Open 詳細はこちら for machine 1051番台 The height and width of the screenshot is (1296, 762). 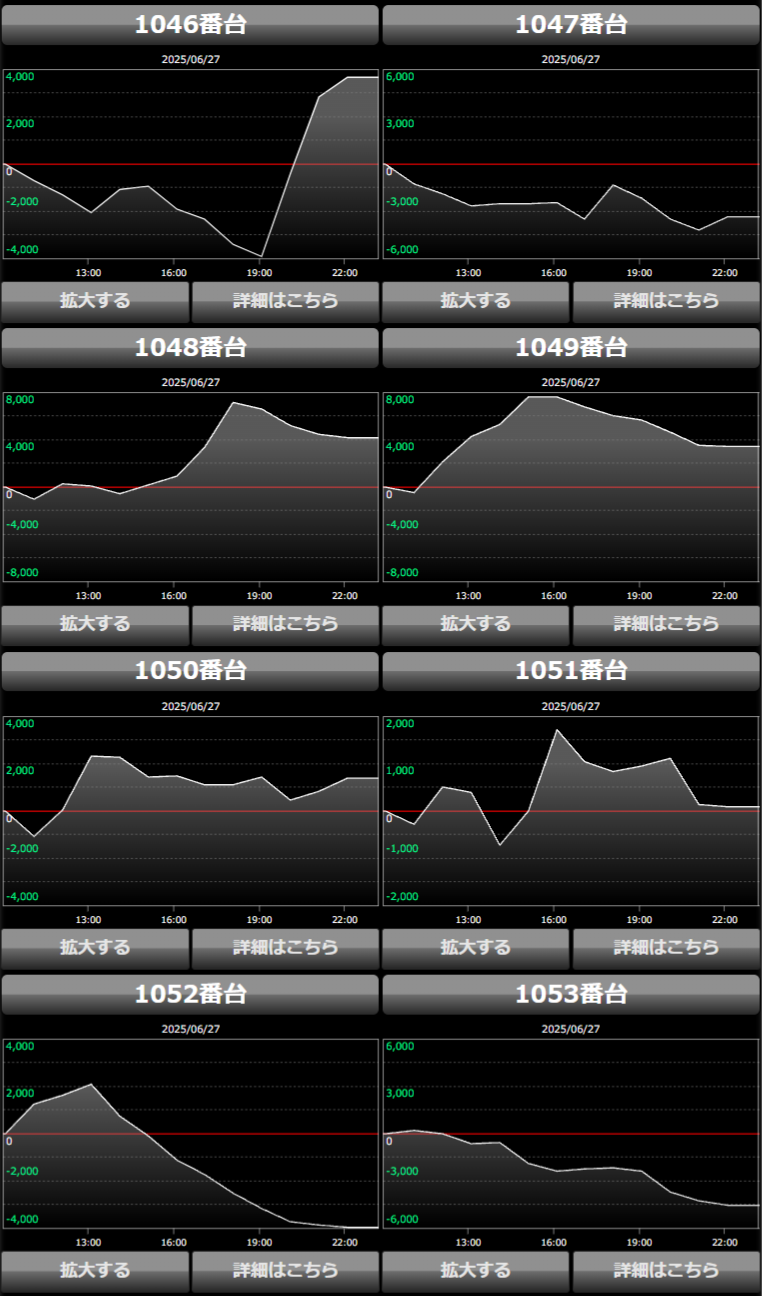666,947
